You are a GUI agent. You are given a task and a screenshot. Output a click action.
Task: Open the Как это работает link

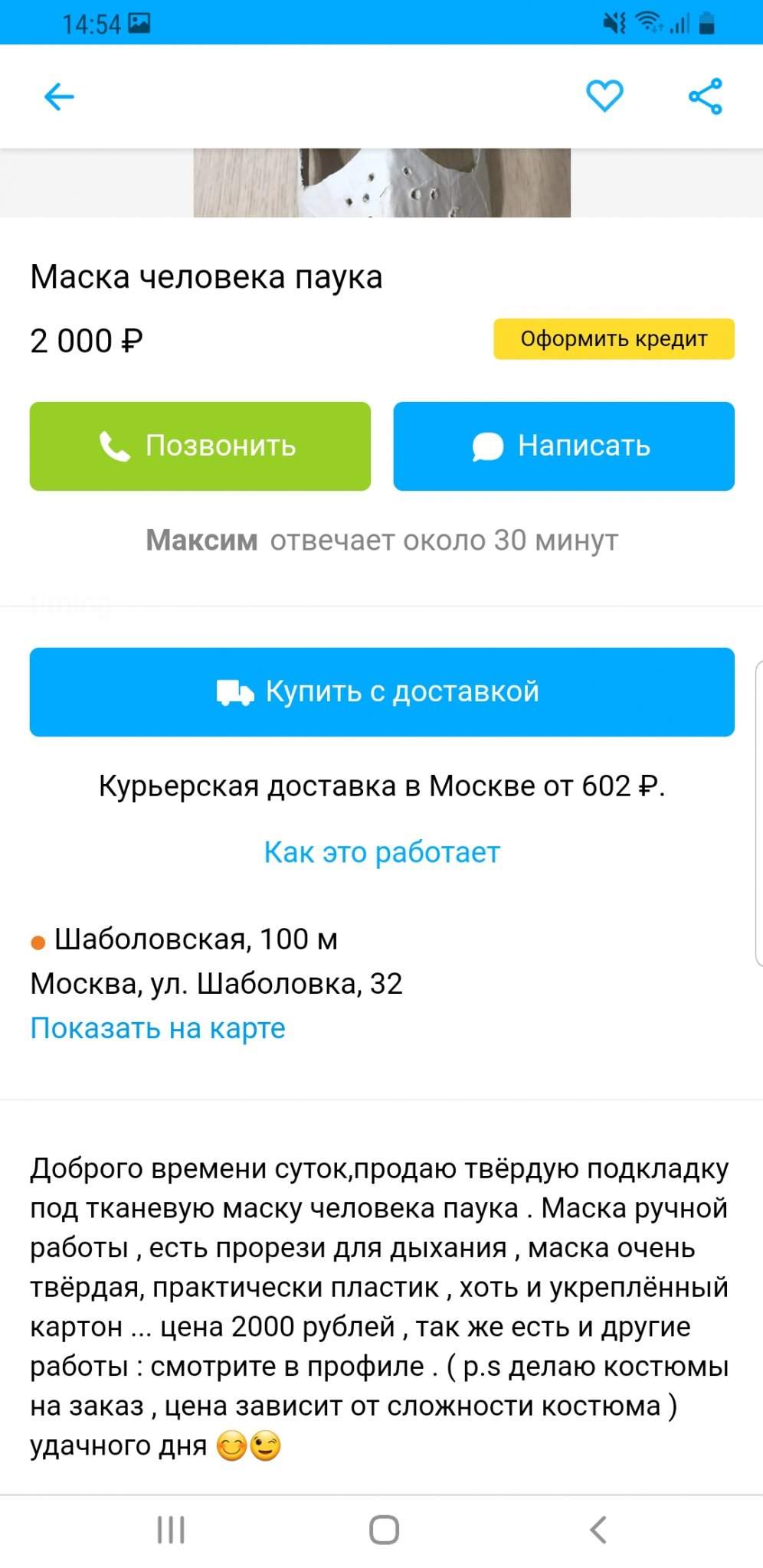tap(381, 852)
